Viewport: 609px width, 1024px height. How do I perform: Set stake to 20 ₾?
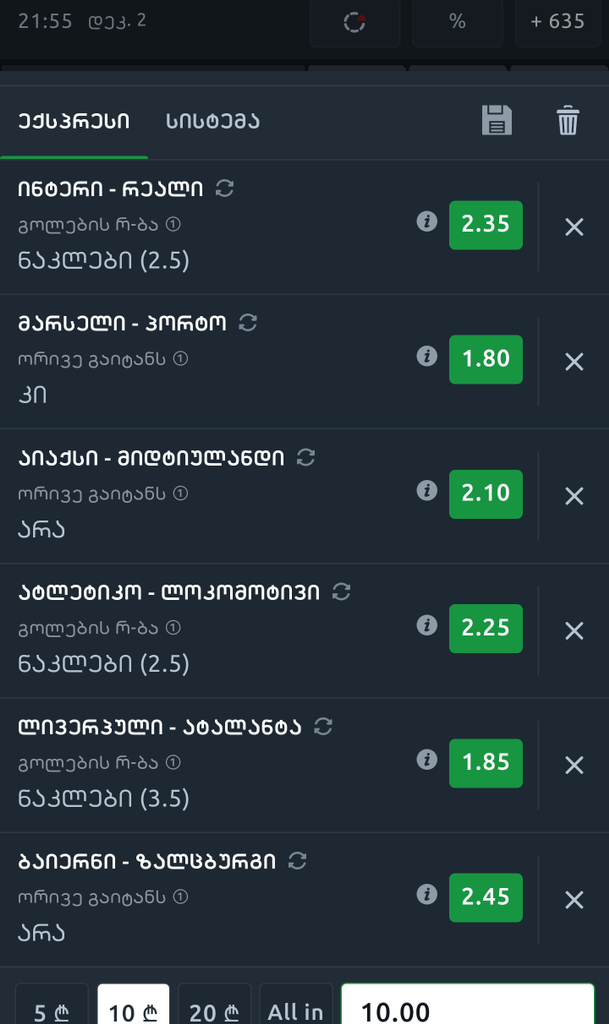coord(214,1008)
